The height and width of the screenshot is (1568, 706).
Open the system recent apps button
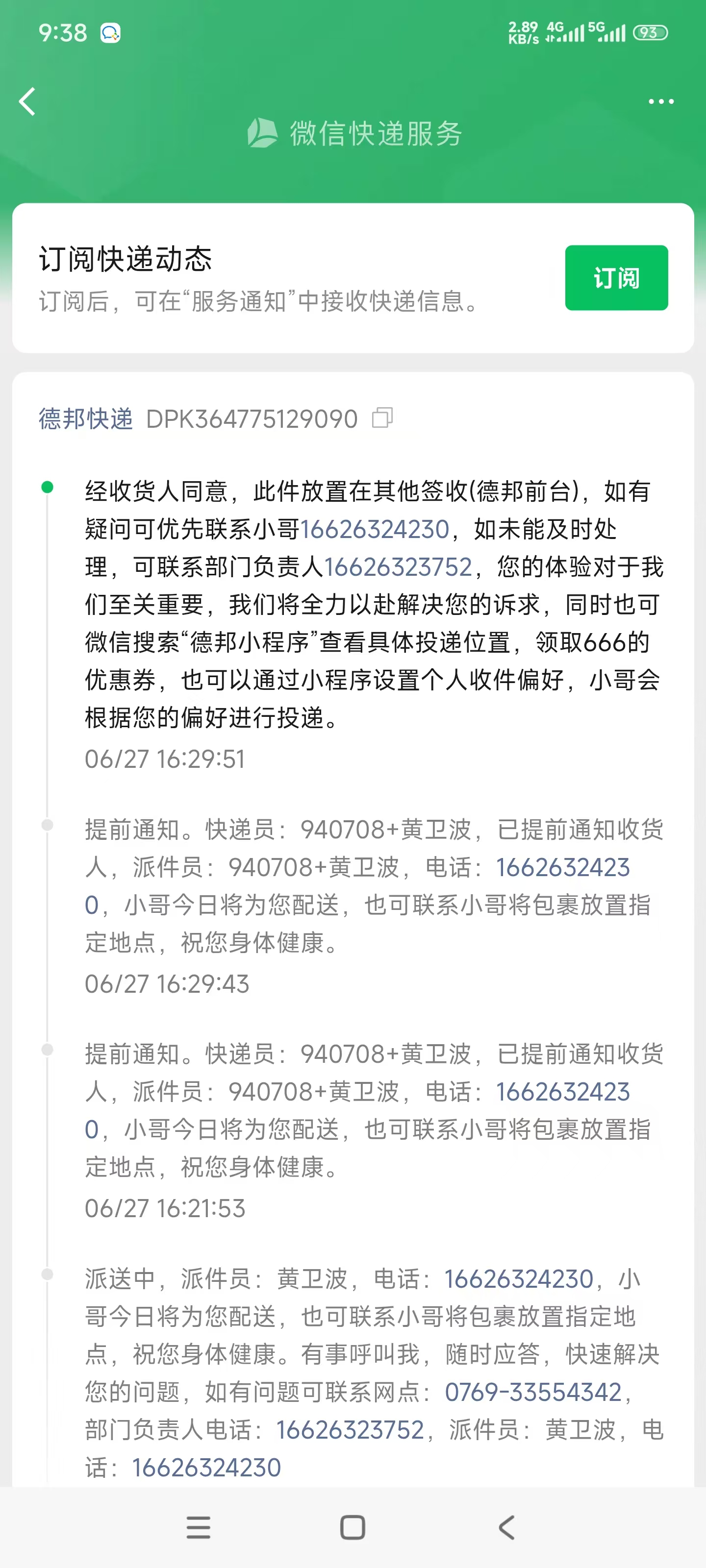pyautogui.click(x=198, y=1527)
